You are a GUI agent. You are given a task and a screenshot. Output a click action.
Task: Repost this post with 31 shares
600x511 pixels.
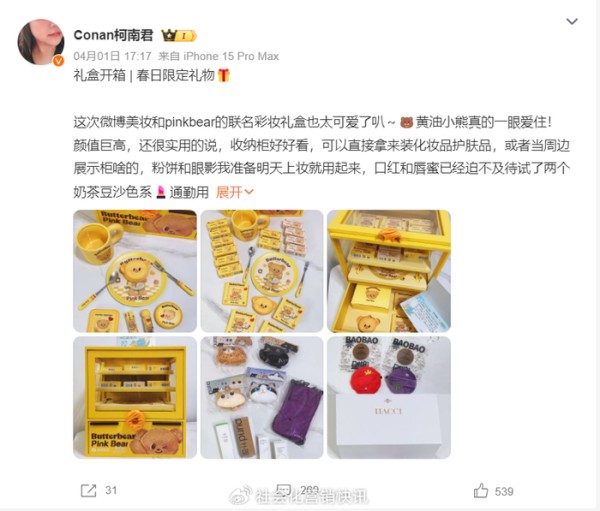[x=99, y=490]
